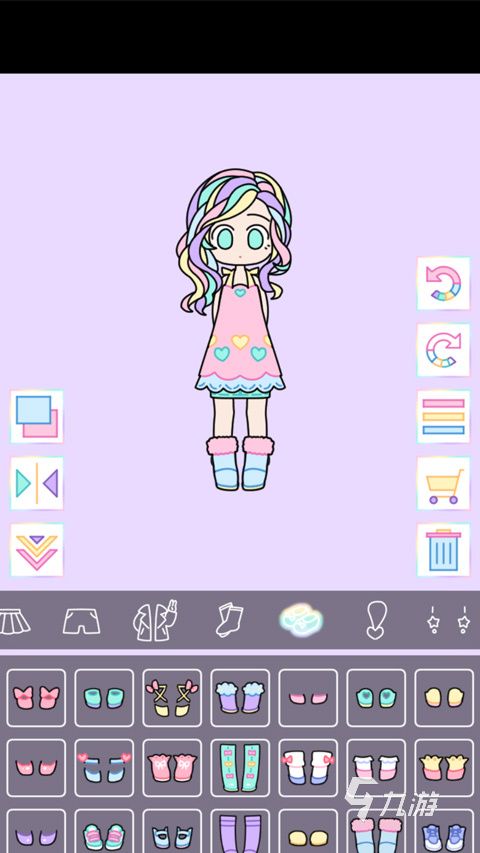
Task: Choose the long teal patterned boots
Action: pos(240,768)
